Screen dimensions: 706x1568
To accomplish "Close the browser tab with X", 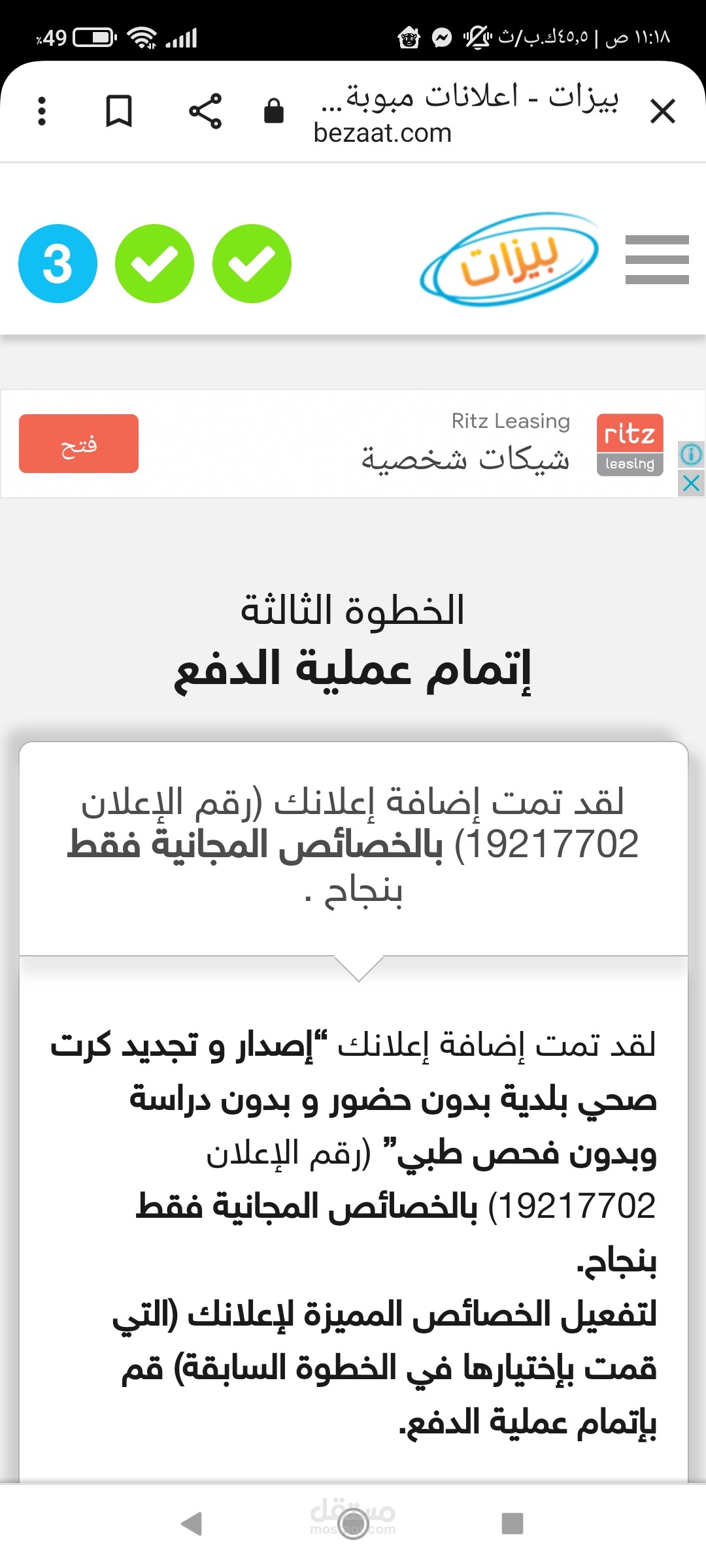I will tap(663, 111).
